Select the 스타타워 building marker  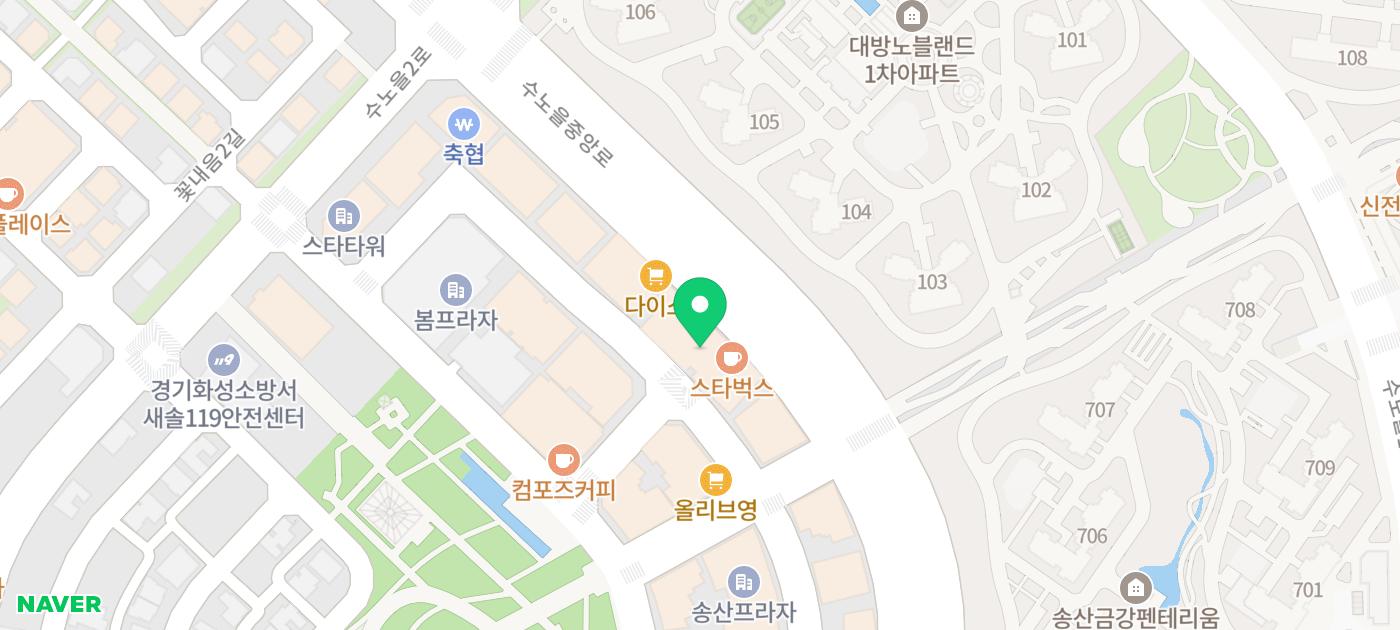pos(344,216)
